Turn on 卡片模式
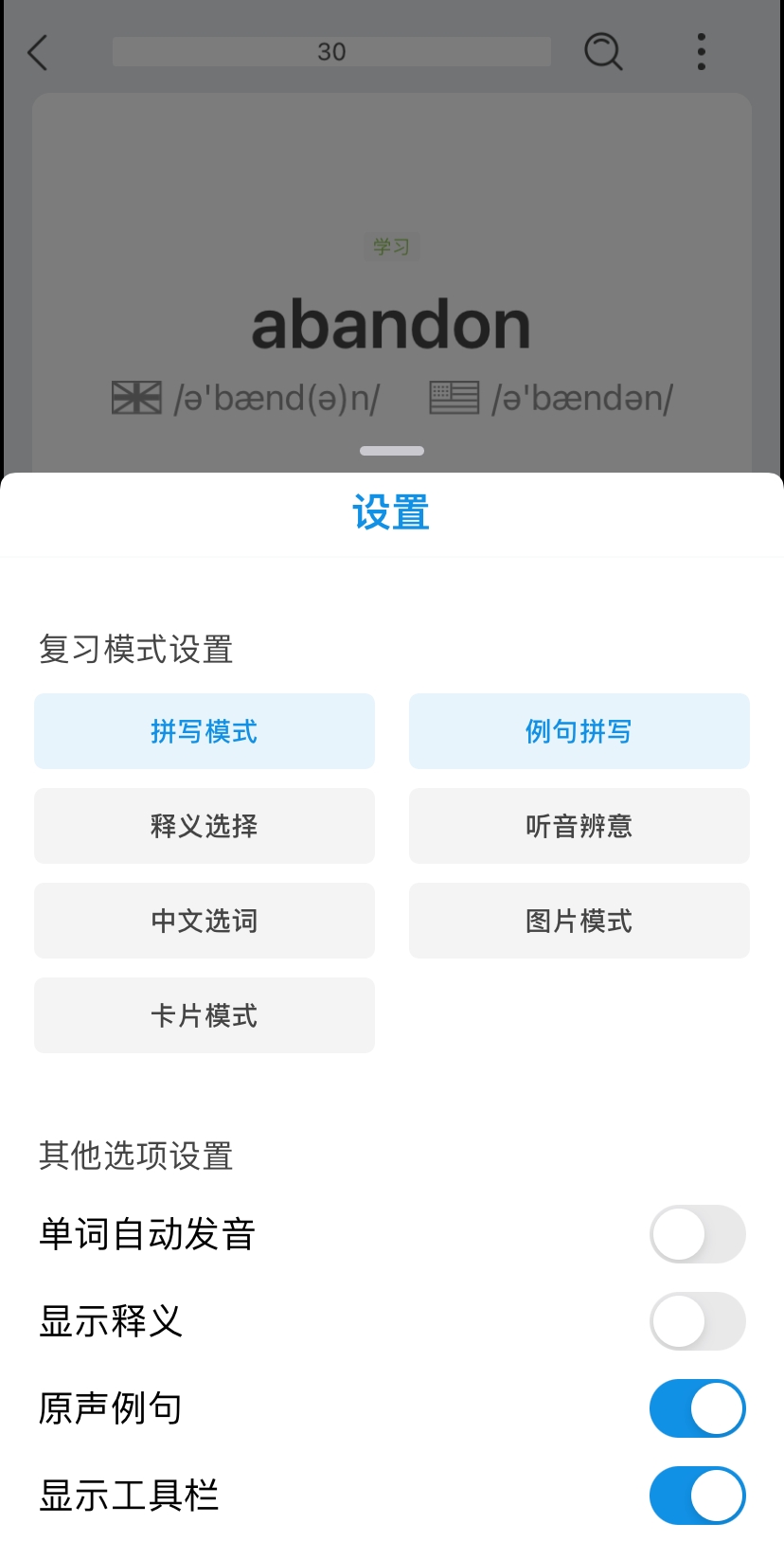 (205, 1015)
